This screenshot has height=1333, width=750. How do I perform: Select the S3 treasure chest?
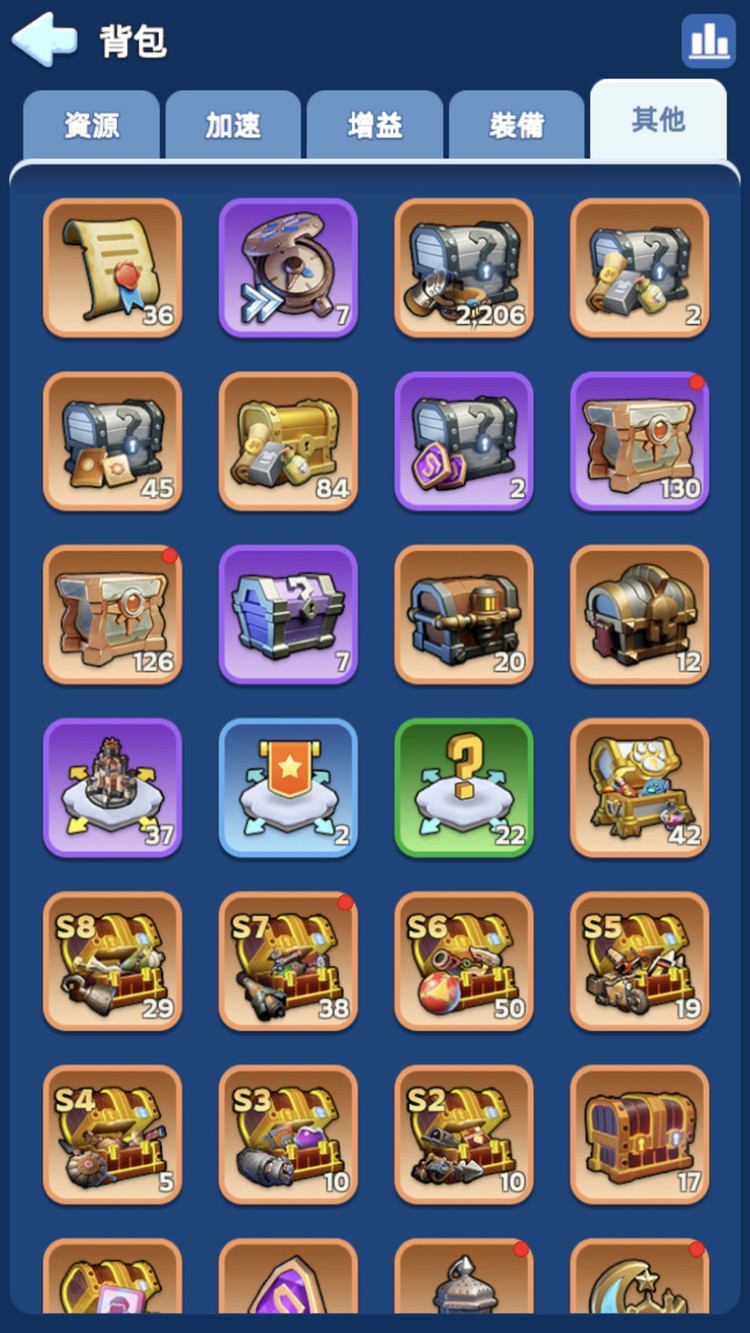[x=288, y=1134]
